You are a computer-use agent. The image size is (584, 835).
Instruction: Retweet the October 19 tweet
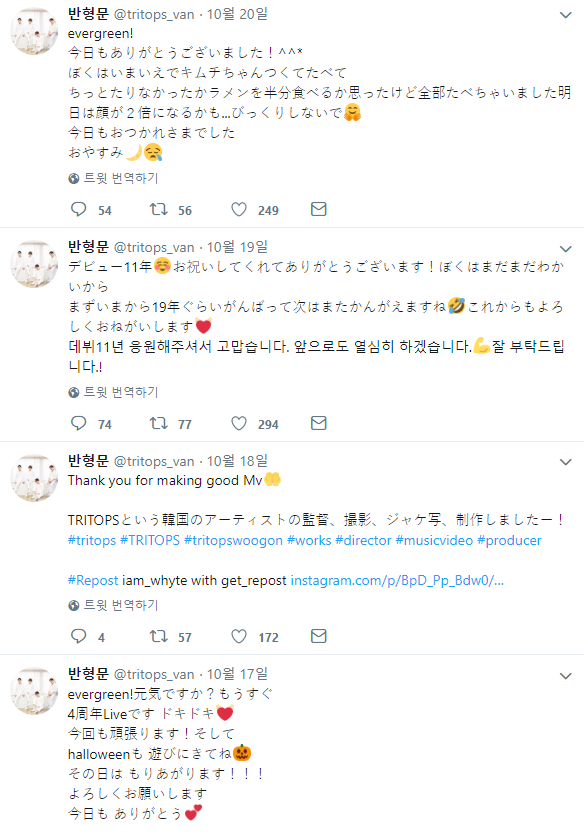pos(159,424)
